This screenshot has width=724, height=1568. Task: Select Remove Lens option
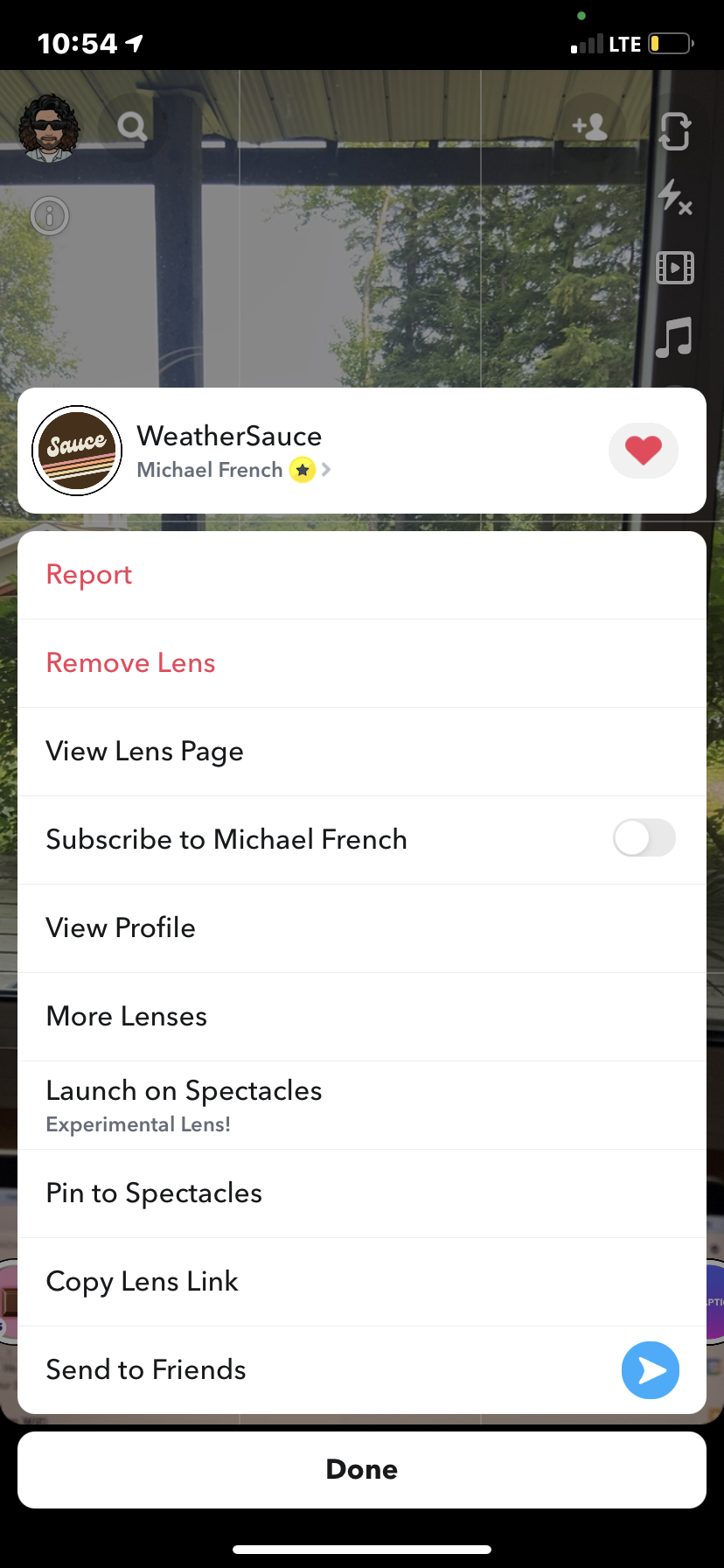pyautogui.click(x=130, y=663)
